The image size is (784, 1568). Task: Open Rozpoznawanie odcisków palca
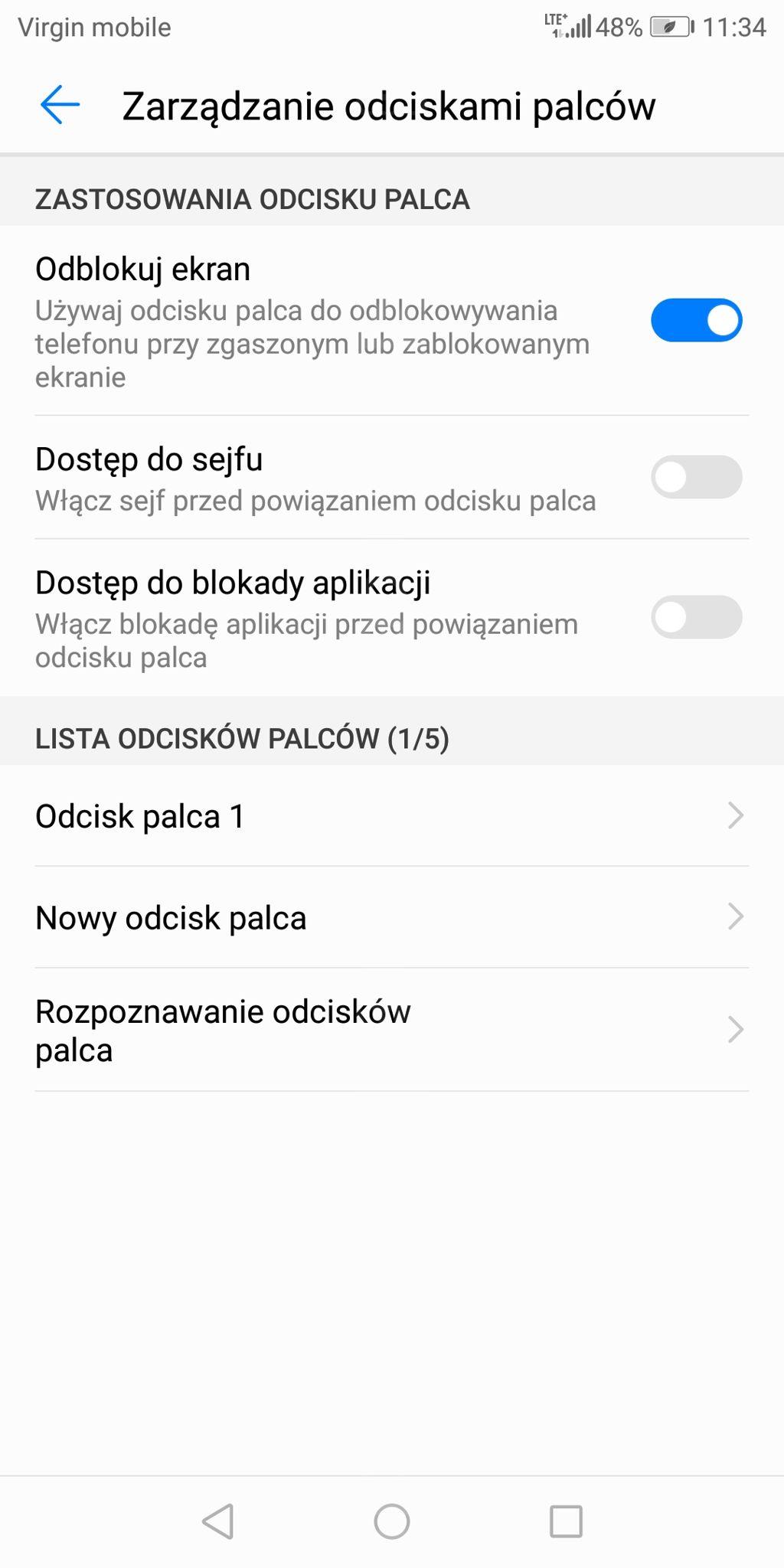tap(390, 1030)
